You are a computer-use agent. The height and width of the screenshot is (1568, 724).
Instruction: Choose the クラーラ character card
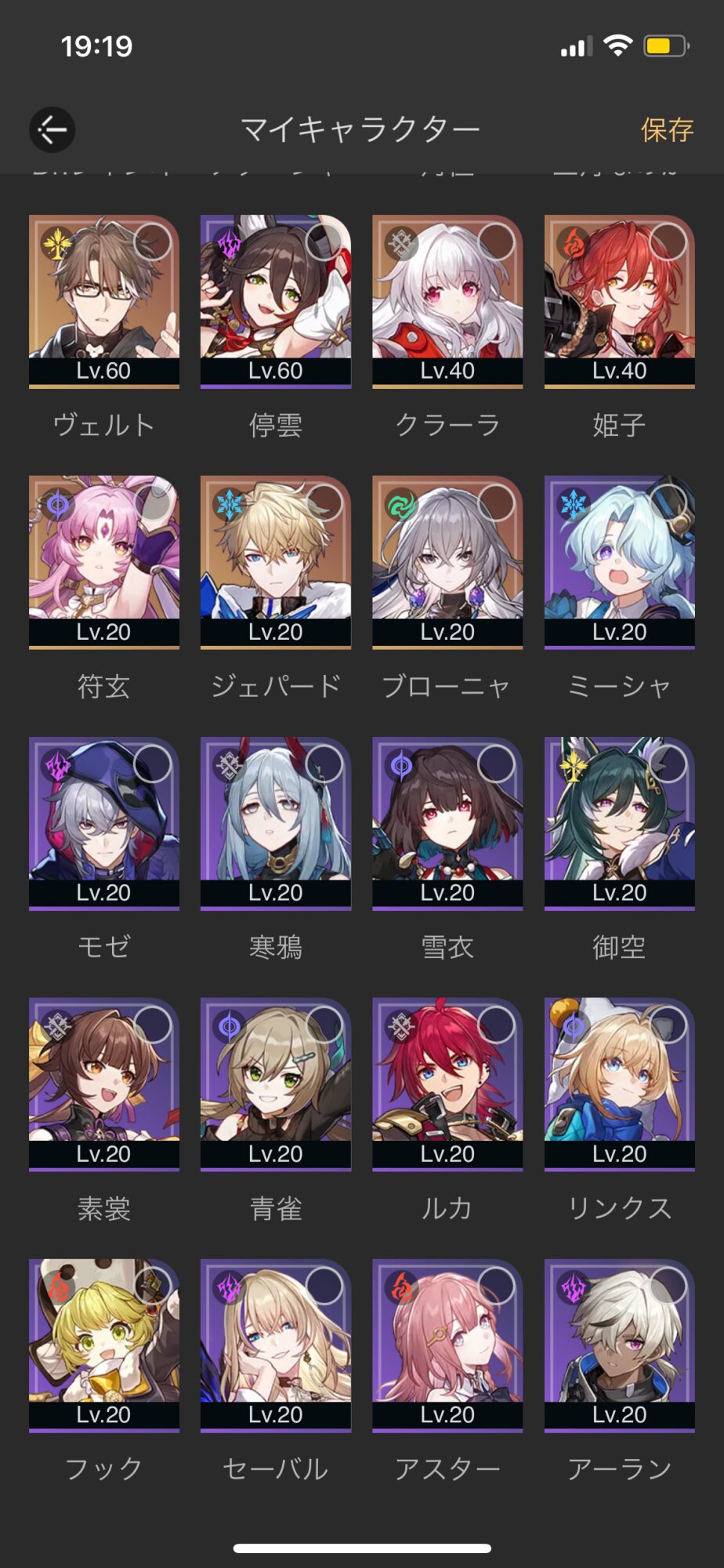click(447, 302)
